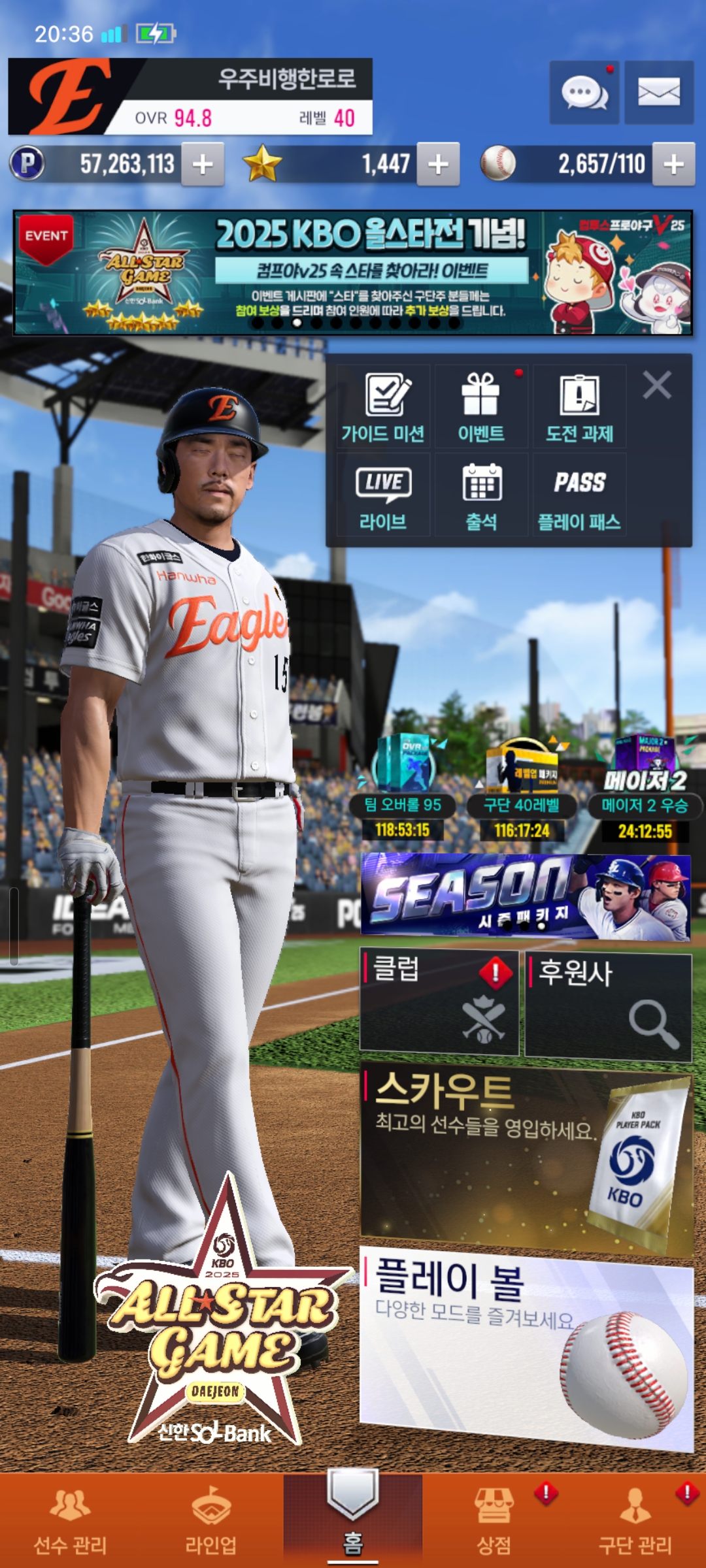Image resolution: width=706 pixels, height=1568 pixels.
Task: Switch to the 선수 관리 tab
Action: 71,1521
